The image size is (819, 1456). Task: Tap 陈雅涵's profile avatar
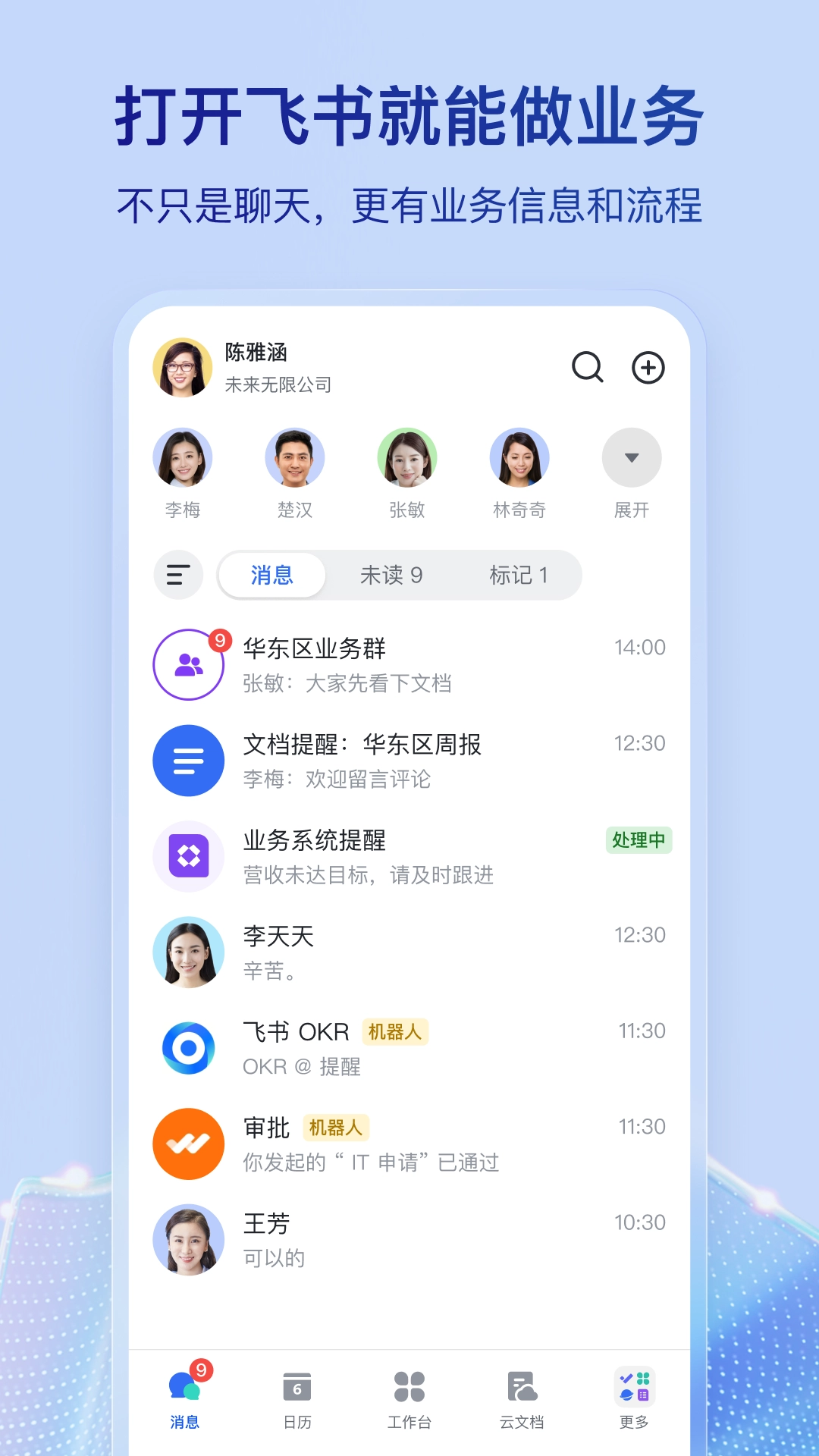[182, 369]
